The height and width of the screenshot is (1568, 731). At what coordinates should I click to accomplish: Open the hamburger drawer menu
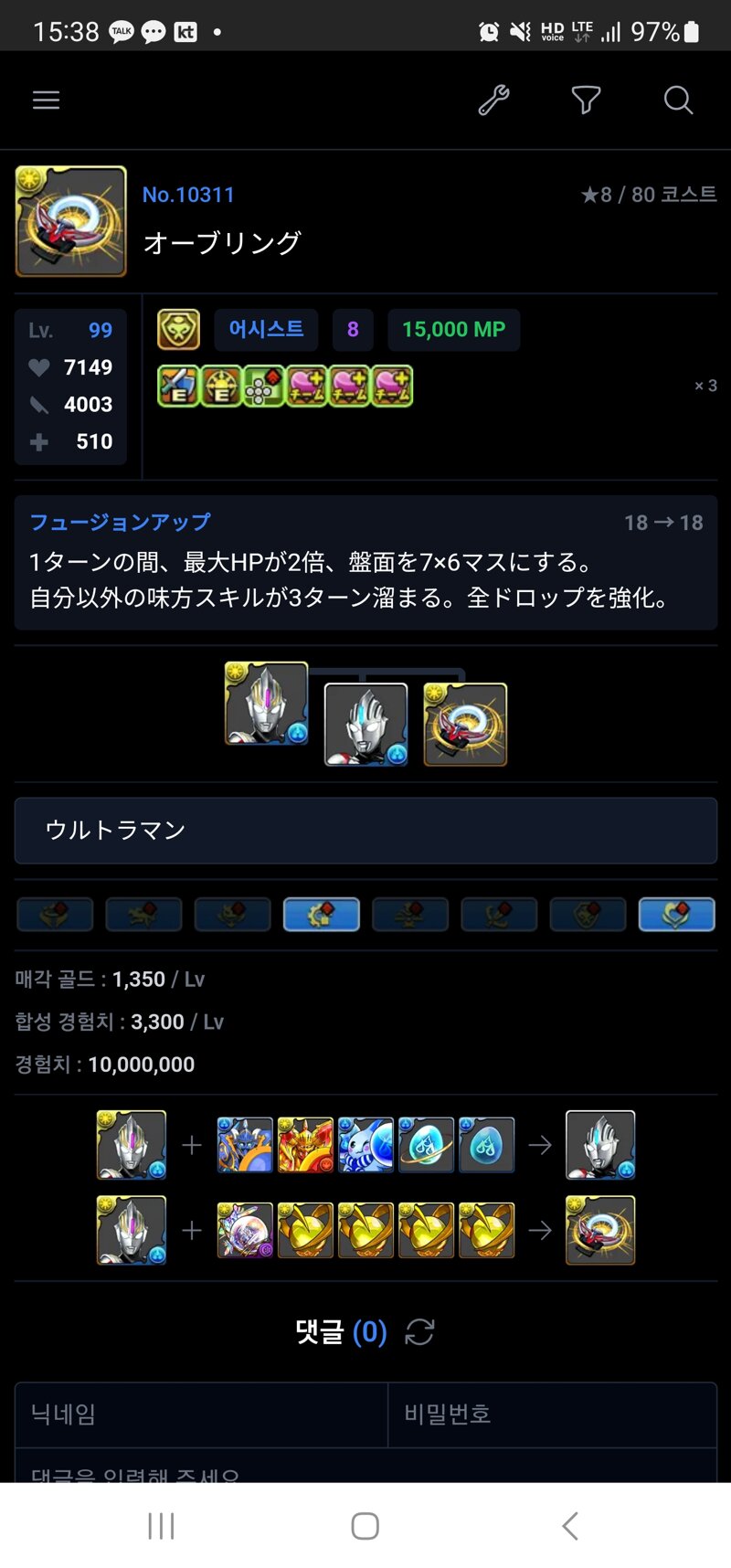(x=46, y=101)
